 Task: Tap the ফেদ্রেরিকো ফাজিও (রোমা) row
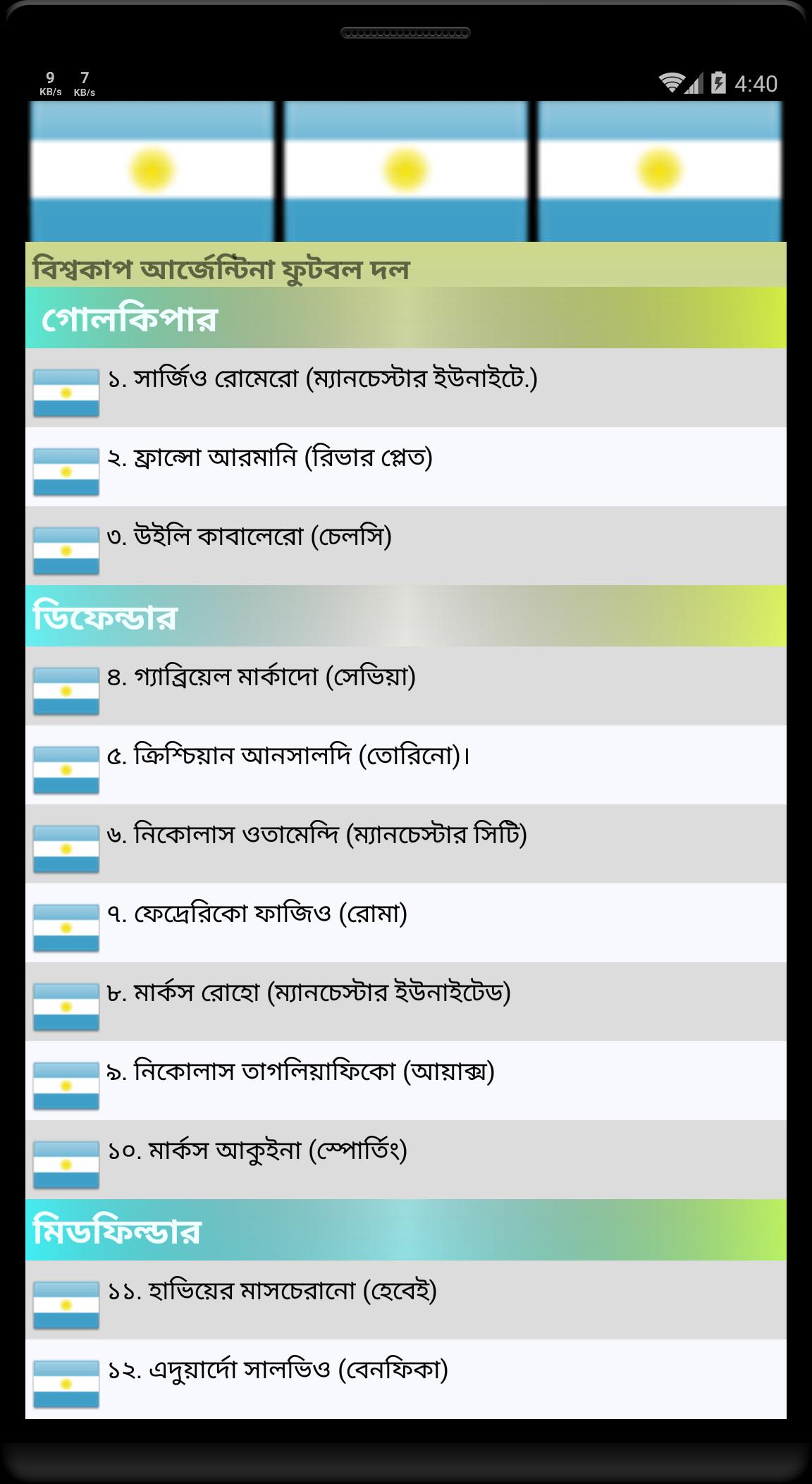click(x=405, y=923)
